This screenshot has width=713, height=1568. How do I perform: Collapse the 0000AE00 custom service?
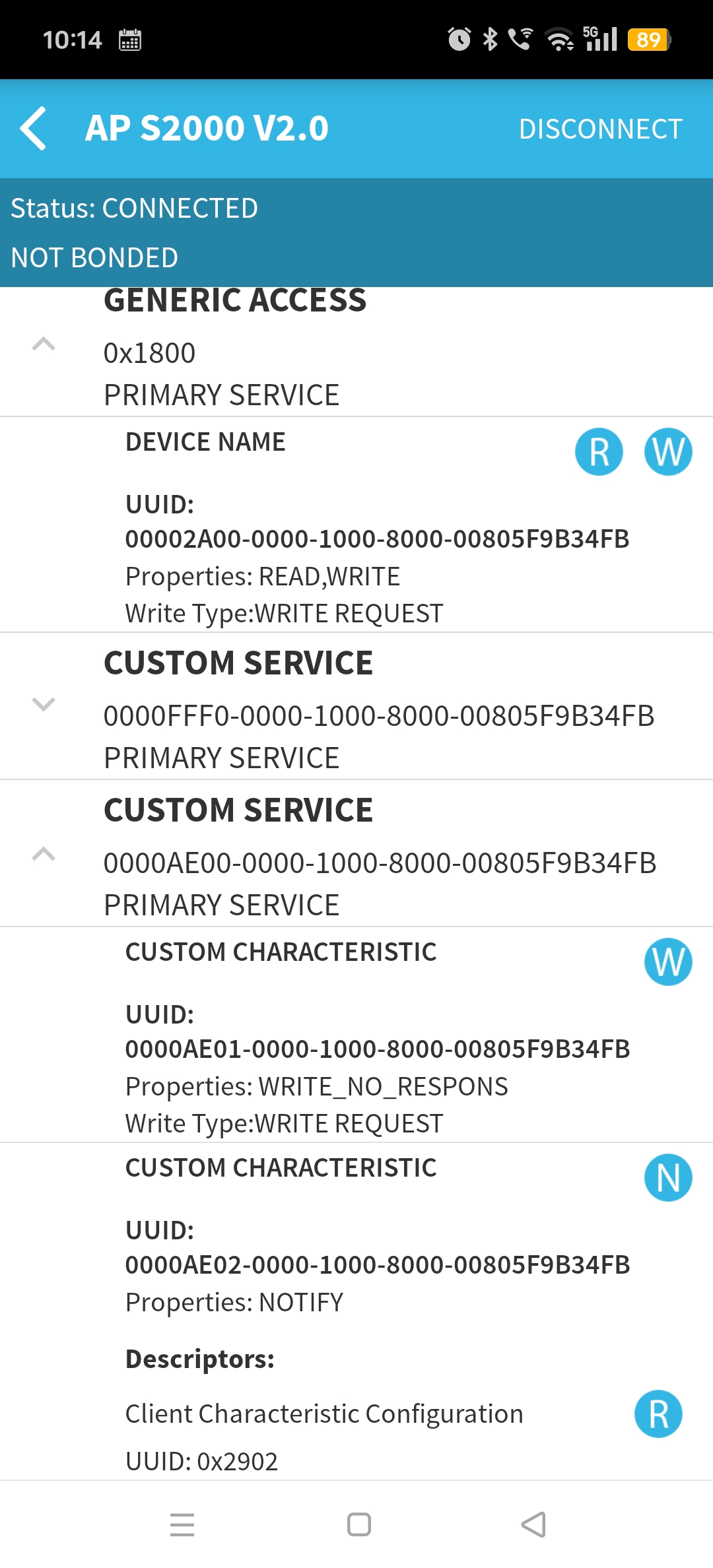[x=44, y=854]
